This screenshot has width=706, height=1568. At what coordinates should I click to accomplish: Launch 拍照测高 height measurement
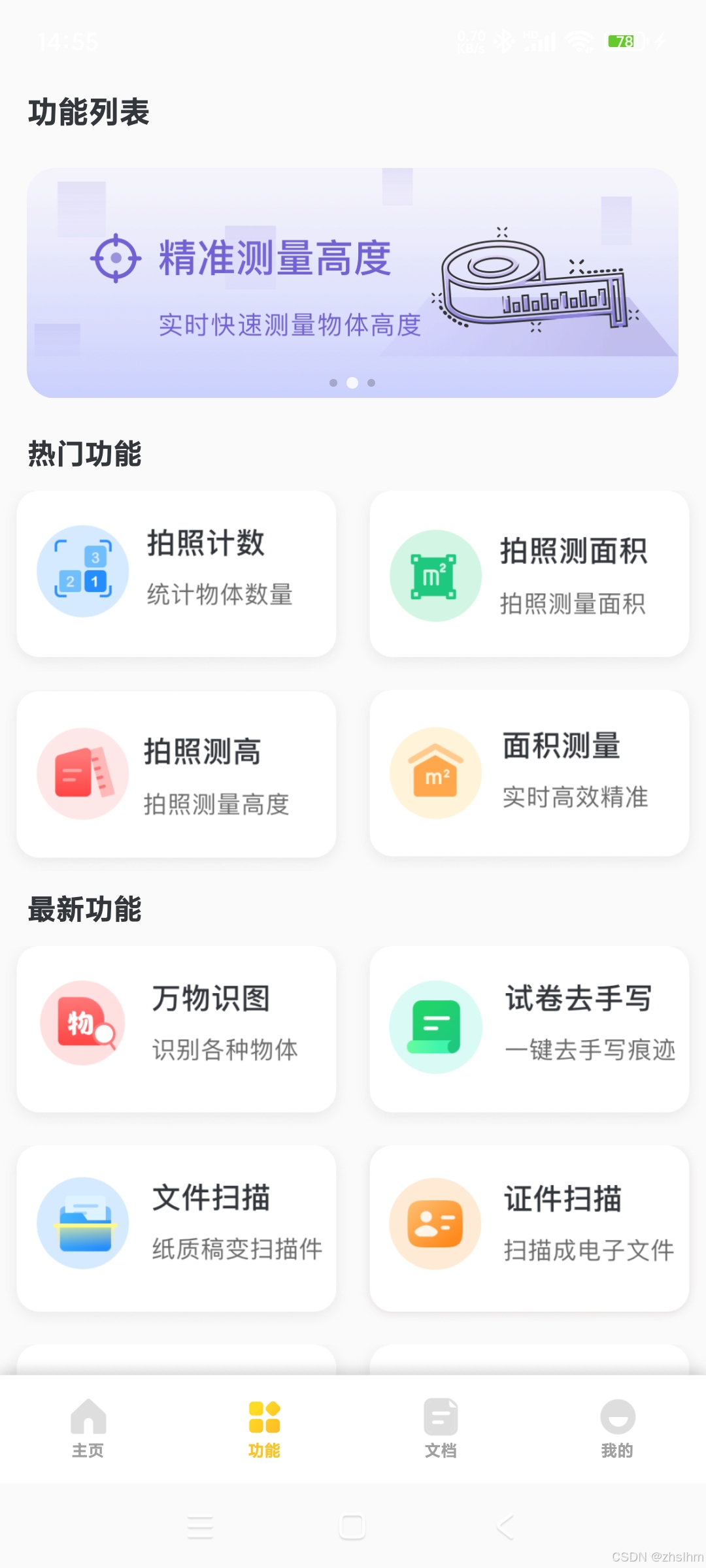click(176, 774)
